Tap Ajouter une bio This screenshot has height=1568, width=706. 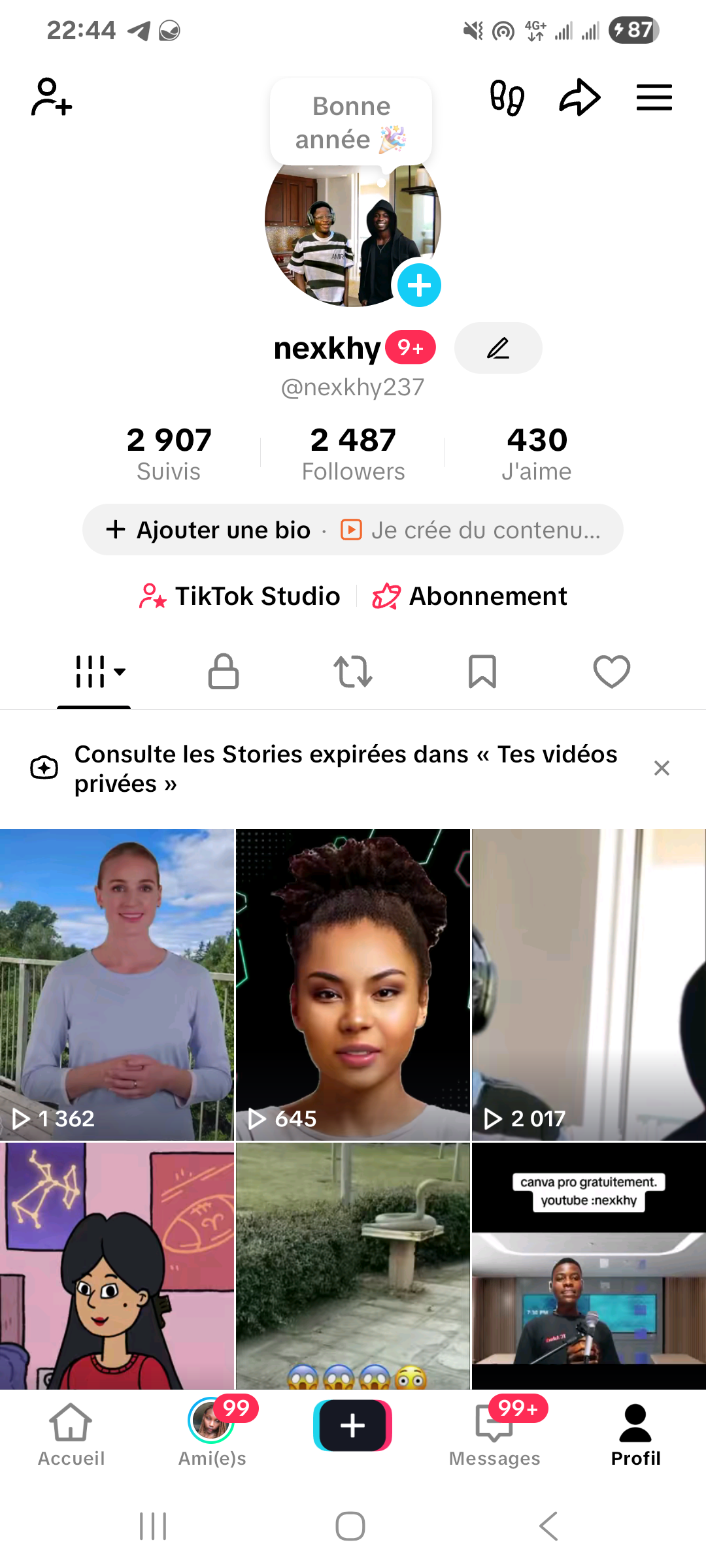(209, 530)
